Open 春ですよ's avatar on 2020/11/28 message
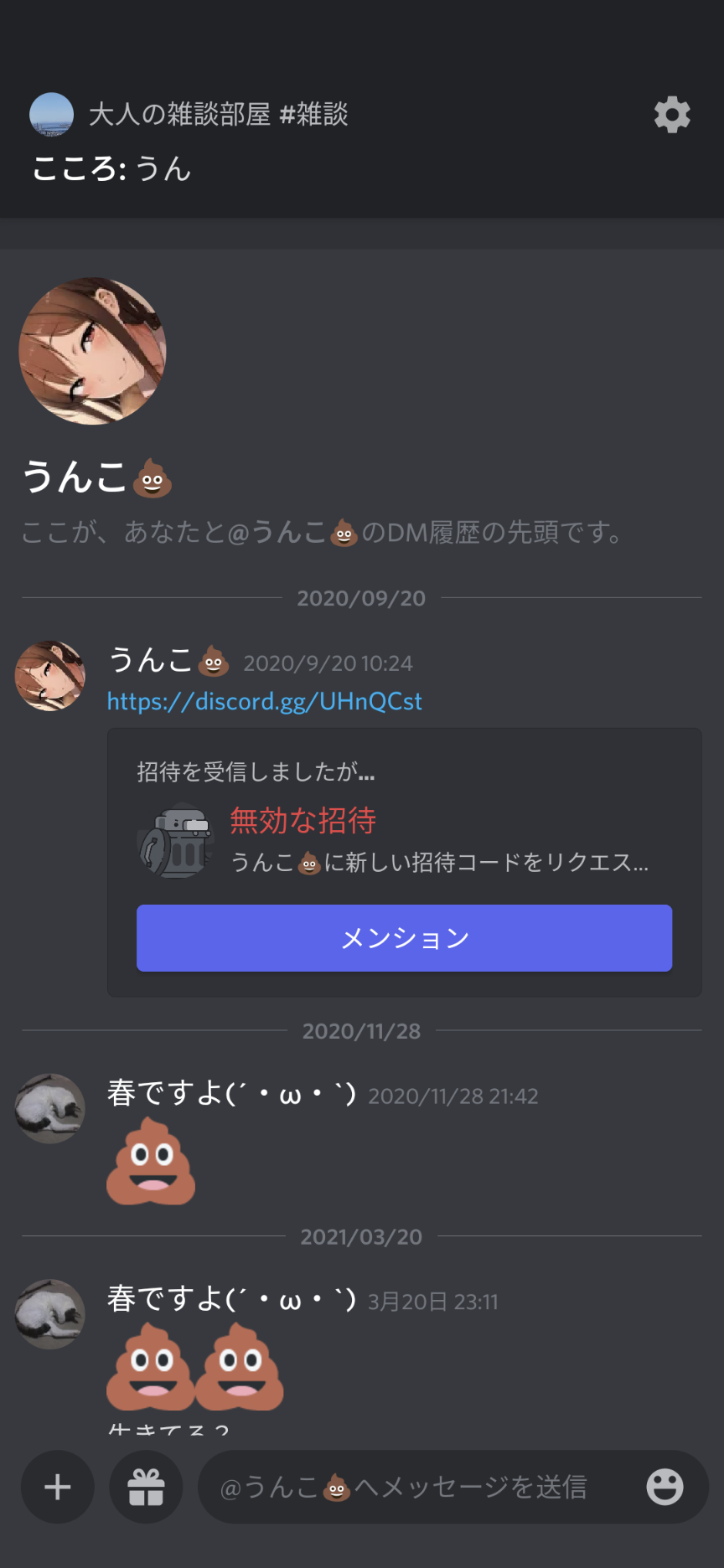The image size is (724, 1568). point(50,1108)
